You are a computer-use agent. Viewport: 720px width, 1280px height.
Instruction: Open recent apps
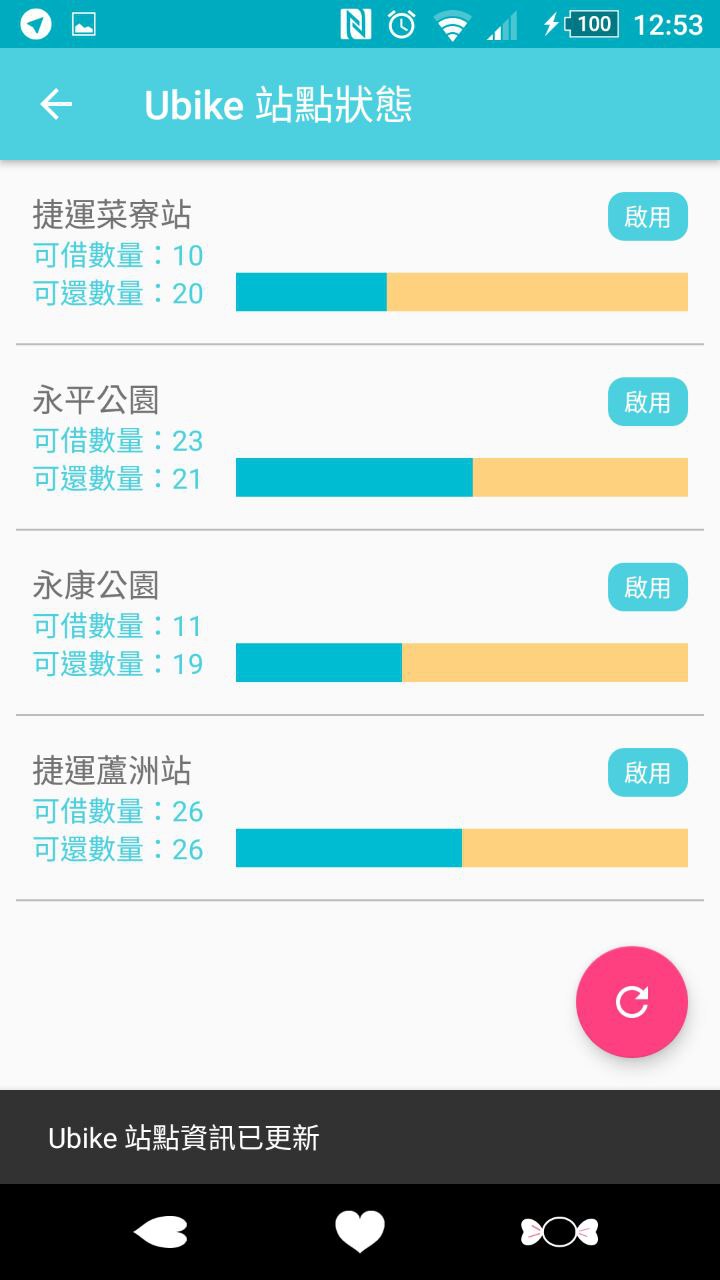[x=559, y=1232]
